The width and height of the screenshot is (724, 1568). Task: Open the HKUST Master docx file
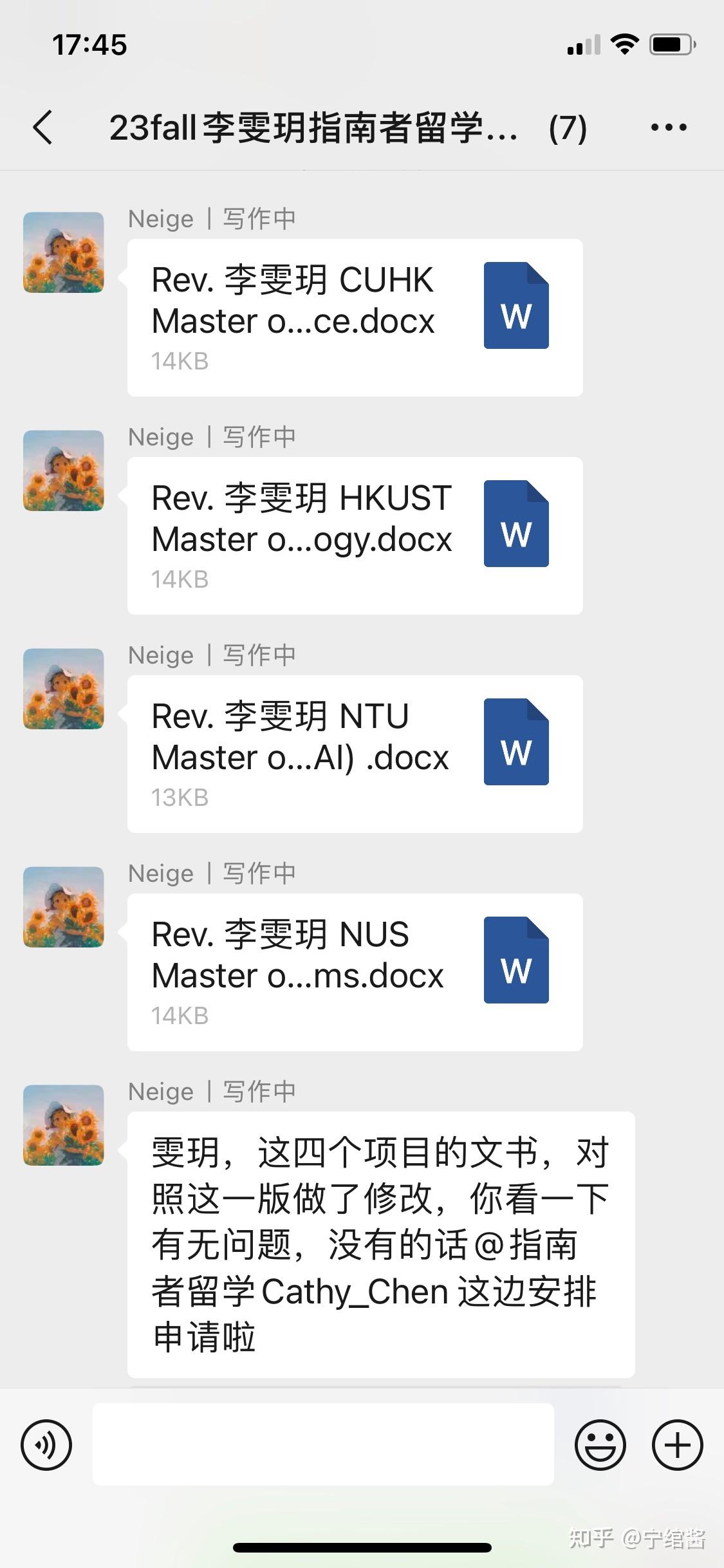(x=355, y=536)
